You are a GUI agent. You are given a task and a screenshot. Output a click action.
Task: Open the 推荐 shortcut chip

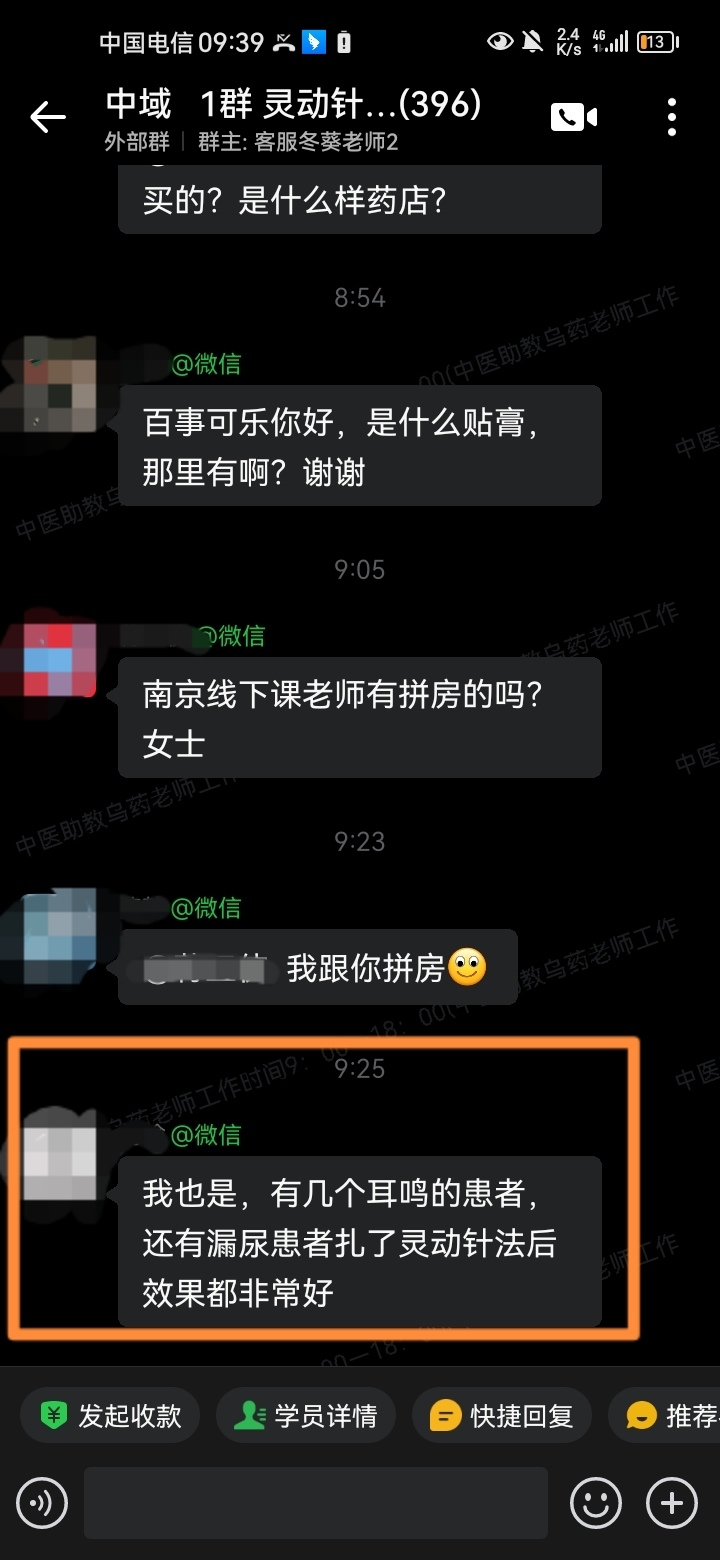(x=670, y=1415)
